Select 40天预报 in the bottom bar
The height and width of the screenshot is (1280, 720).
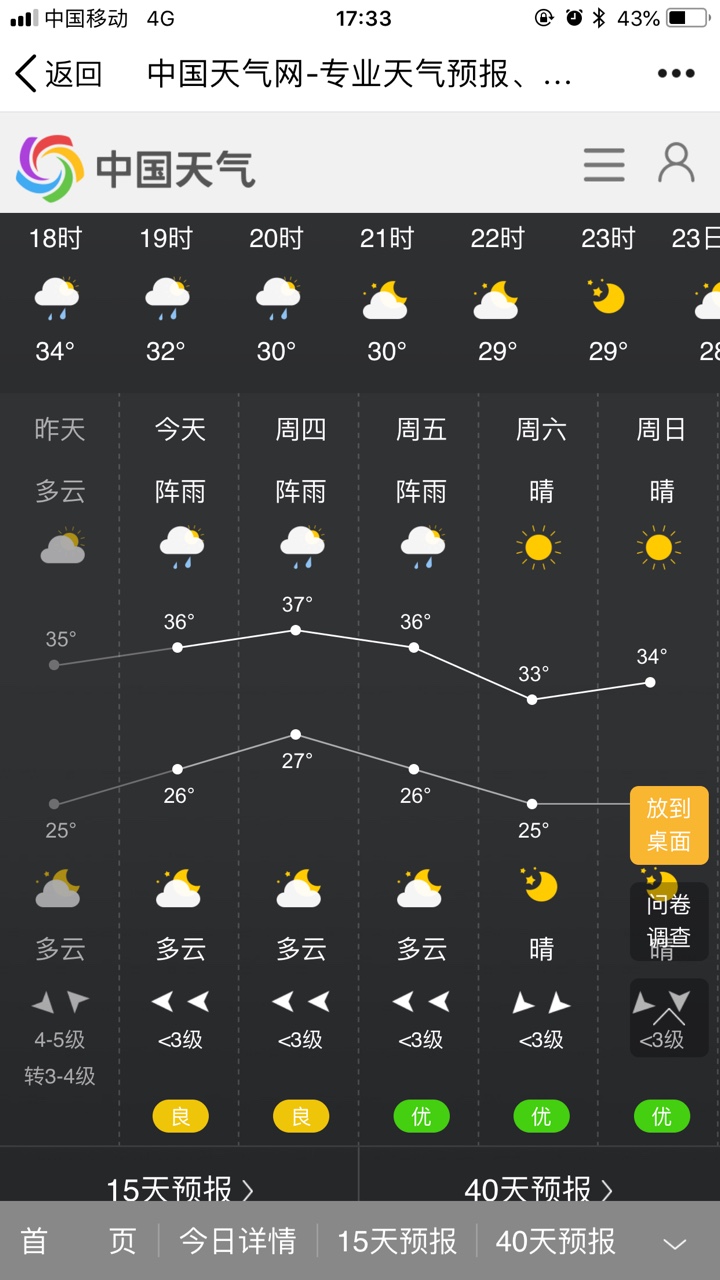point(556,1241)
